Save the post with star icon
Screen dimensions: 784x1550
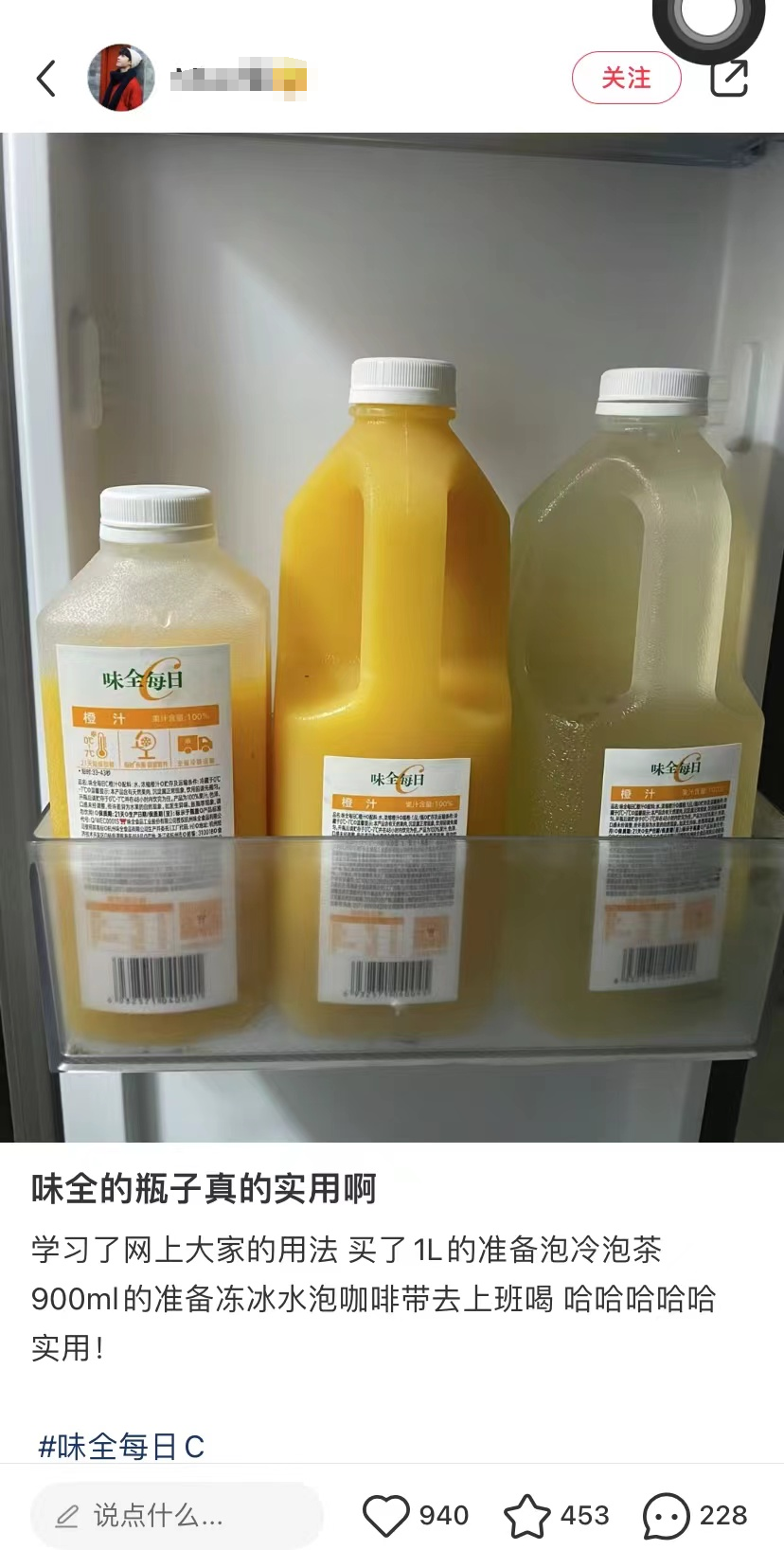click(526, 1515)
